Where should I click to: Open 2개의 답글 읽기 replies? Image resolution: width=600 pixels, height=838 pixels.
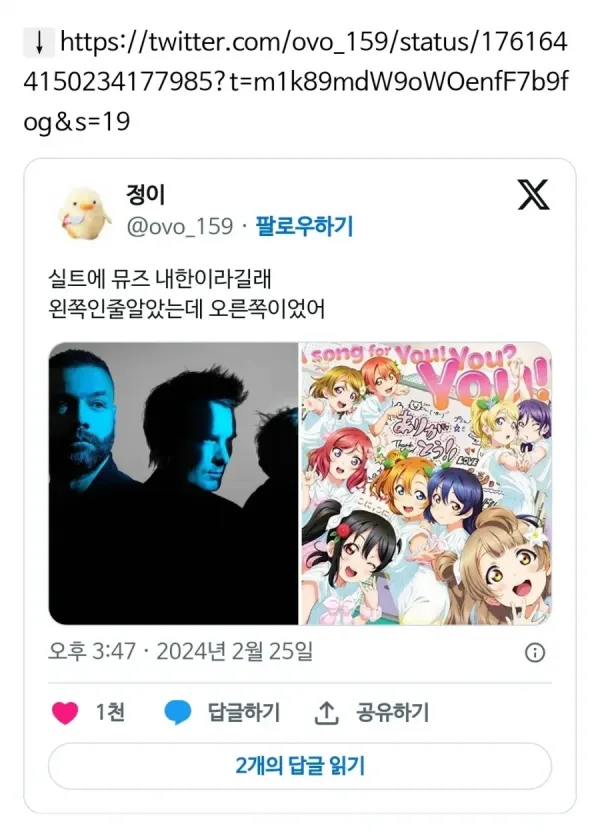point(300,766)
